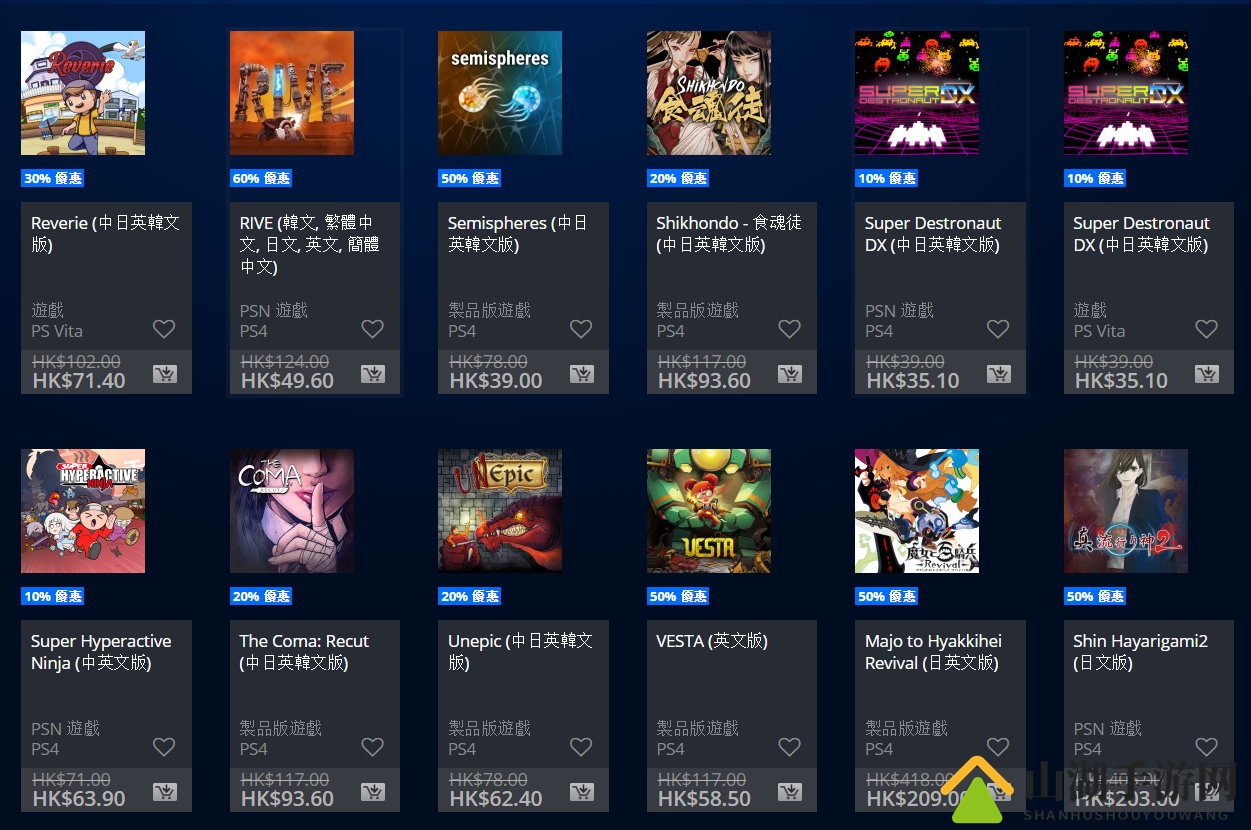Screen dimensions: 1251x830
Task: Like The Coma: Recut with heart
Action: (x=373, y=747)
